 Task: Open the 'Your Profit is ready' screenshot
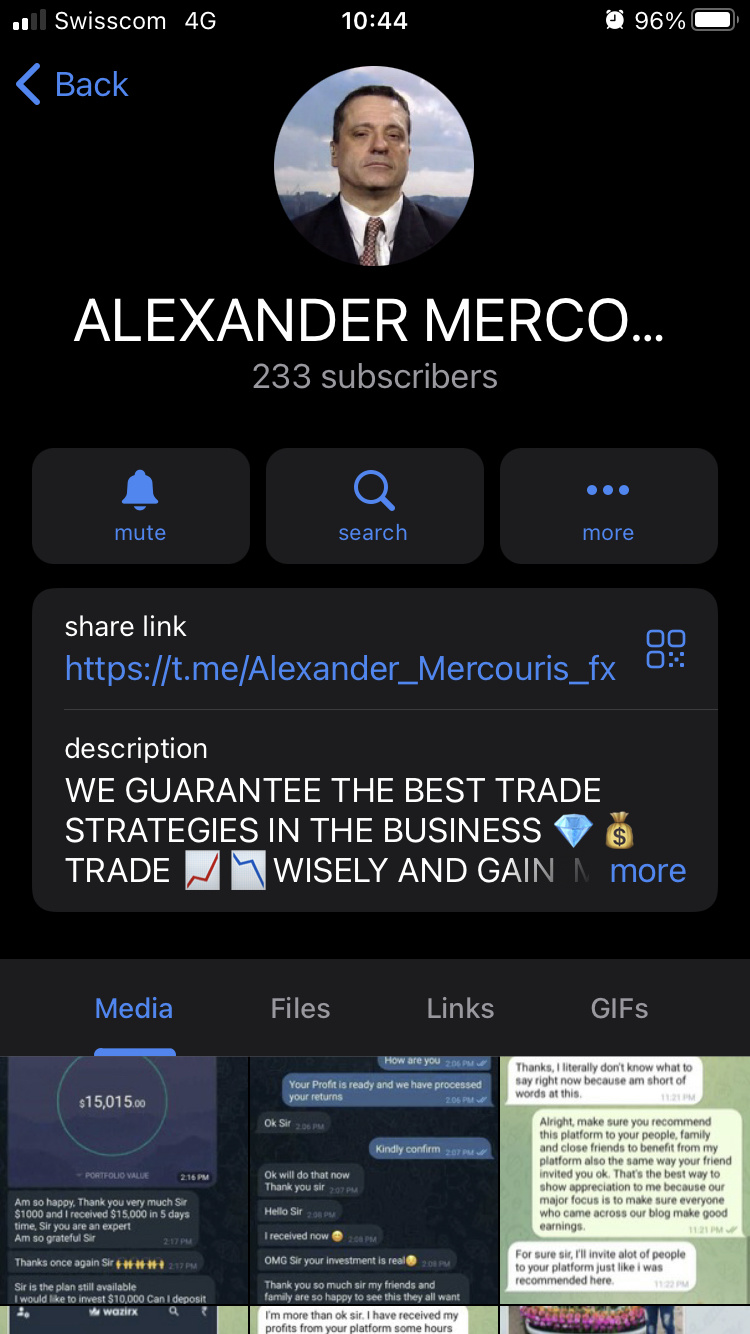tap(374, 1180)
